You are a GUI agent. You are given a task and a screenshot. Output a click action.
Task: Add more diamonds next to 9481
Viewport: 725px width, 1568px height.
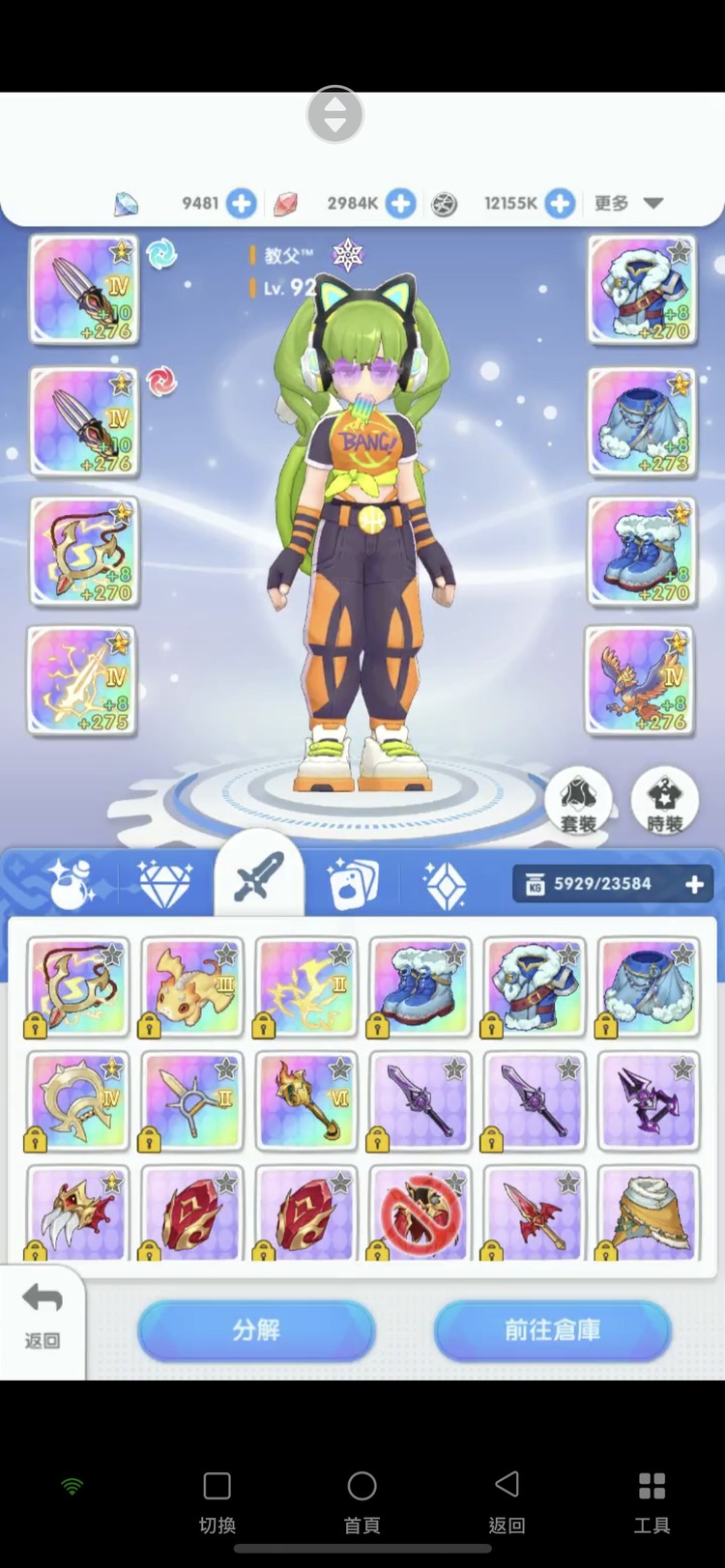click(x=242, y=203)
